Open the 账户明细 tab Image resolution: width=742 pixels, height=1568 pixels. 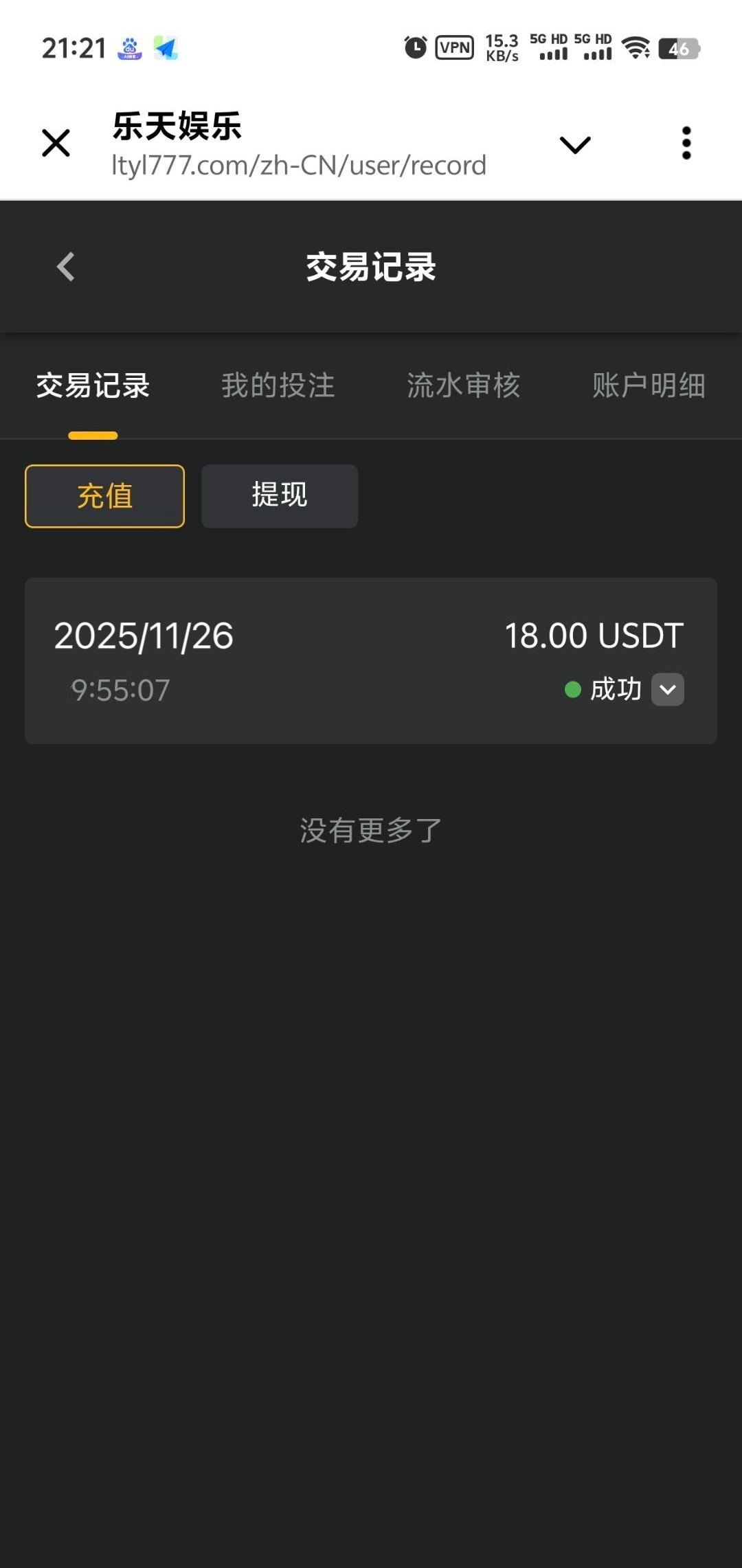pyautogui.click(x=649, y=385)
